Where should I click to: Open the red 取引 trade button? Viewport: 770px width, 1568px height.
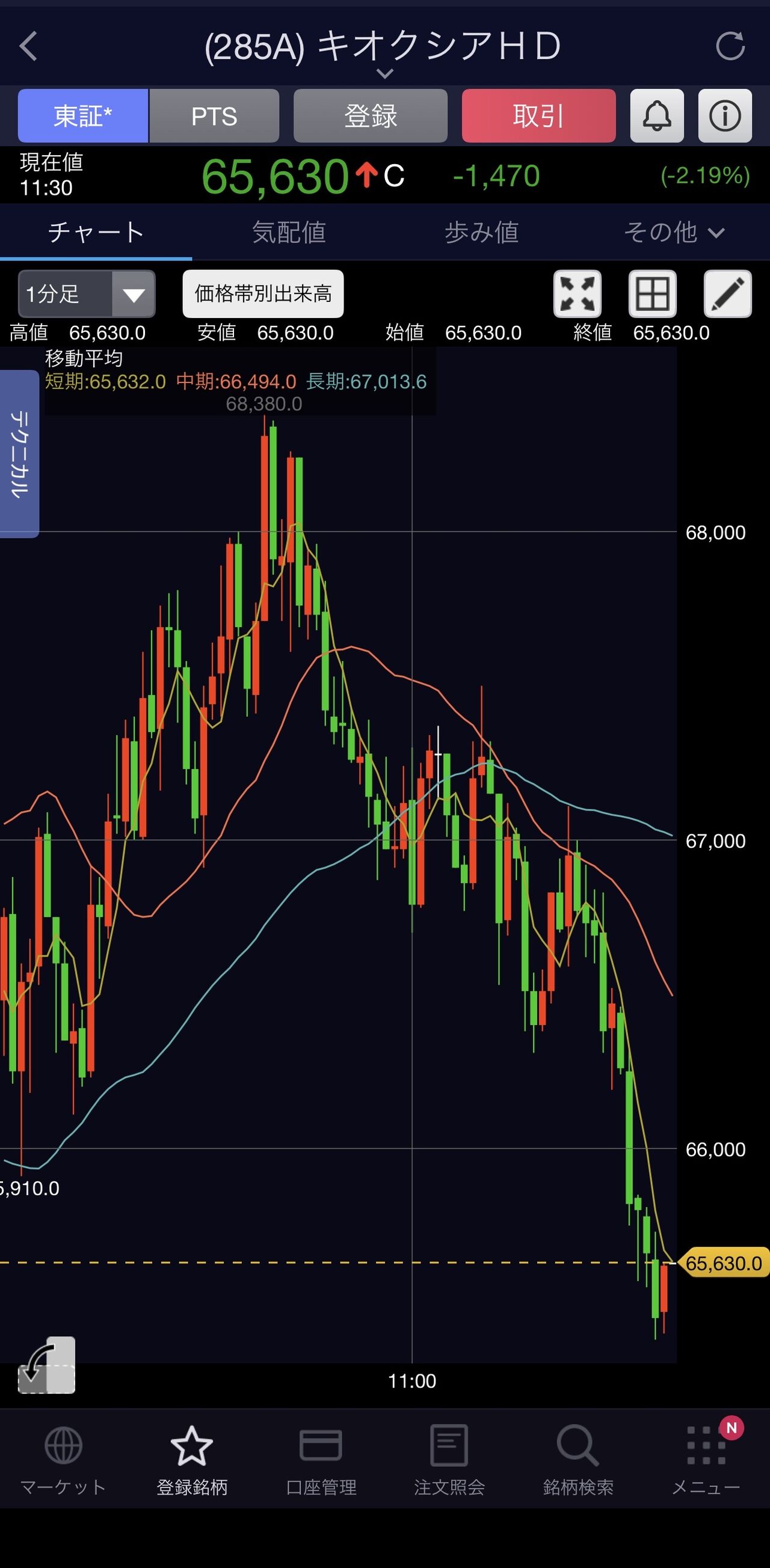[x=538, y=115]
